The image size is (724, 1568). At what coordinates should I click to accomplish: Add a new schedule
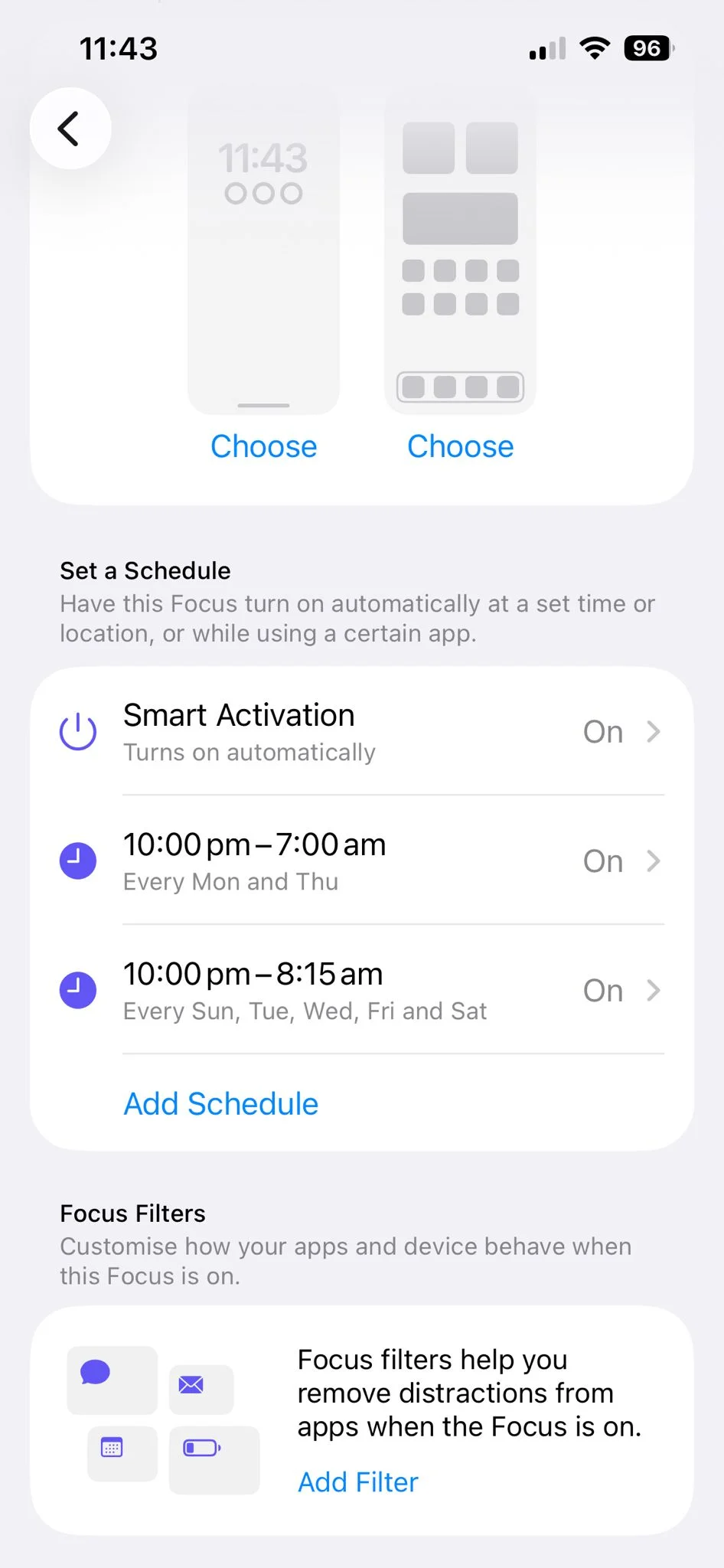pyautogui.click(x=221, y=1104)
